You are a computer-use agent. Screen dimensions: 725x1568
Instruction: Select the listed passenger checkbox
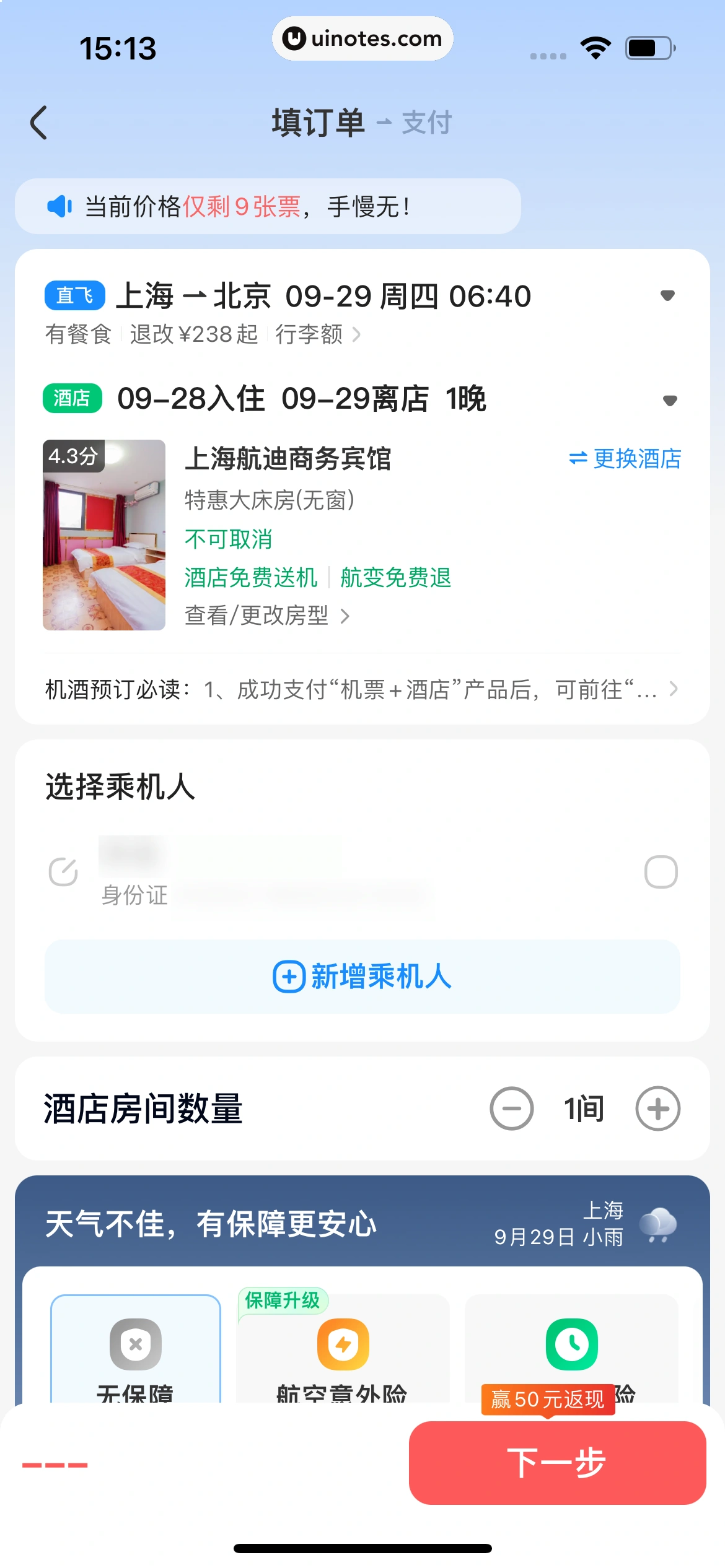click(661, 872)
